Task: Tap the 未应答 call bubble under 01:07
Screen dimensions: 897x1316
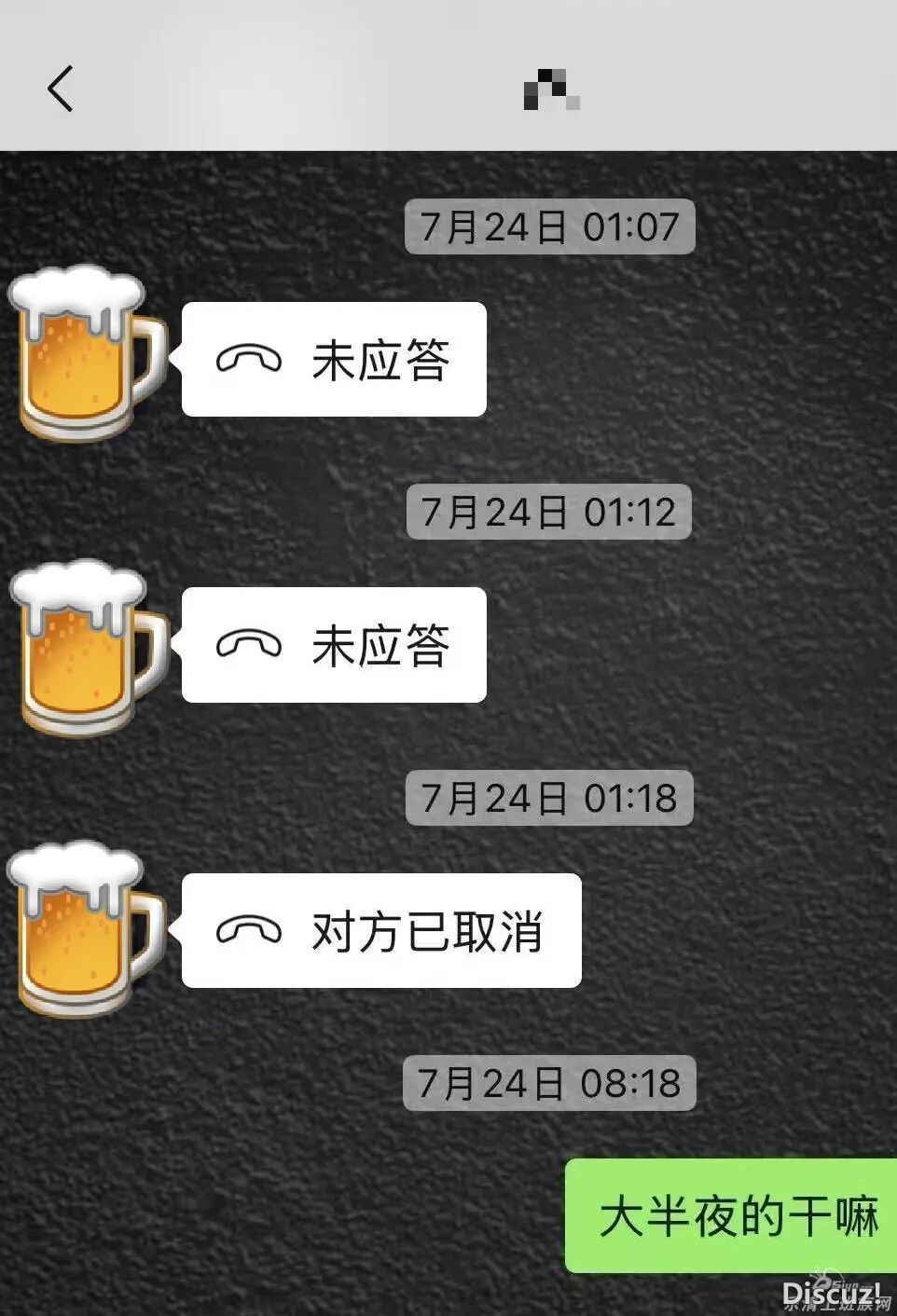Action: click(x=334, y=360)
